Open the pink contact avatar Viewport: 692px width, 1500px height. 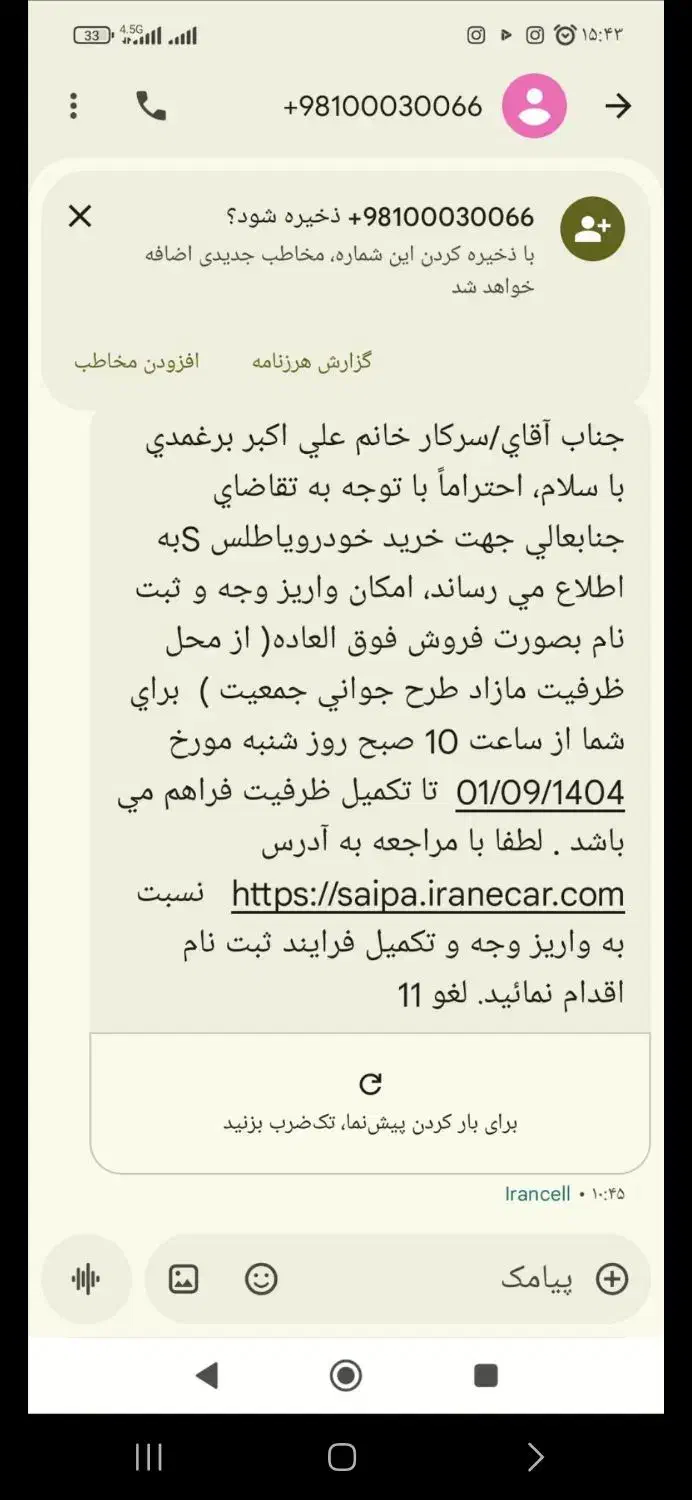(534, 106)
